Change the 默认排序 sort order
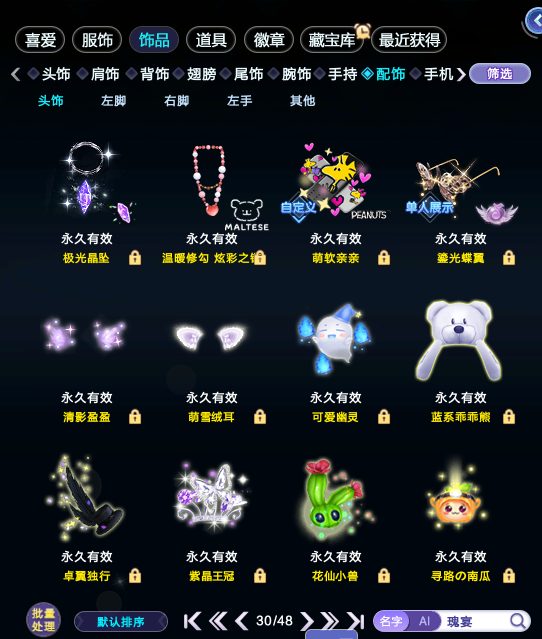Image resolution: width=542 pixels, height=639 pixels. [121, 622]
